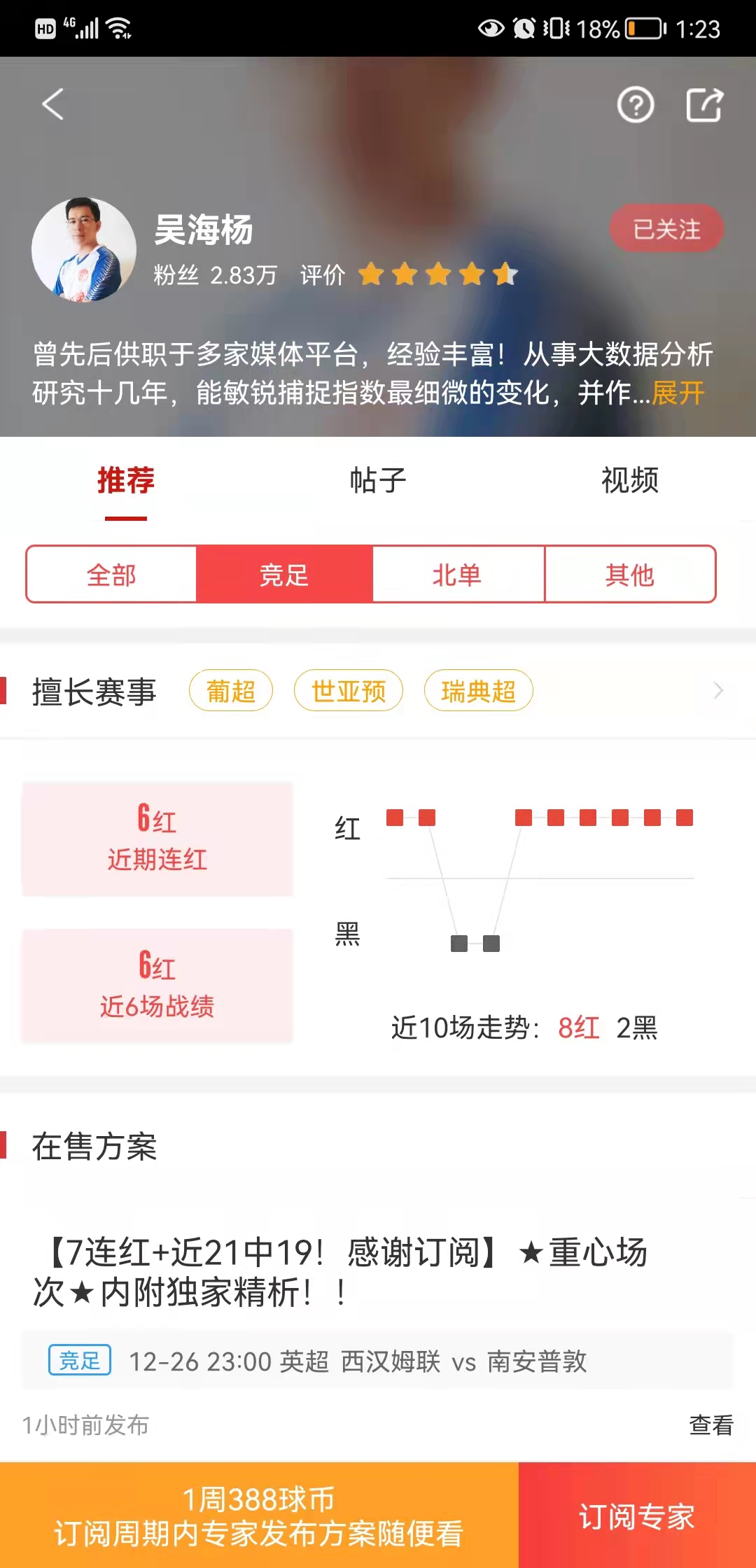Screen dimensions: 756x1568
Task: Tap the 世亚预 league chip
Action: point(348,691)
